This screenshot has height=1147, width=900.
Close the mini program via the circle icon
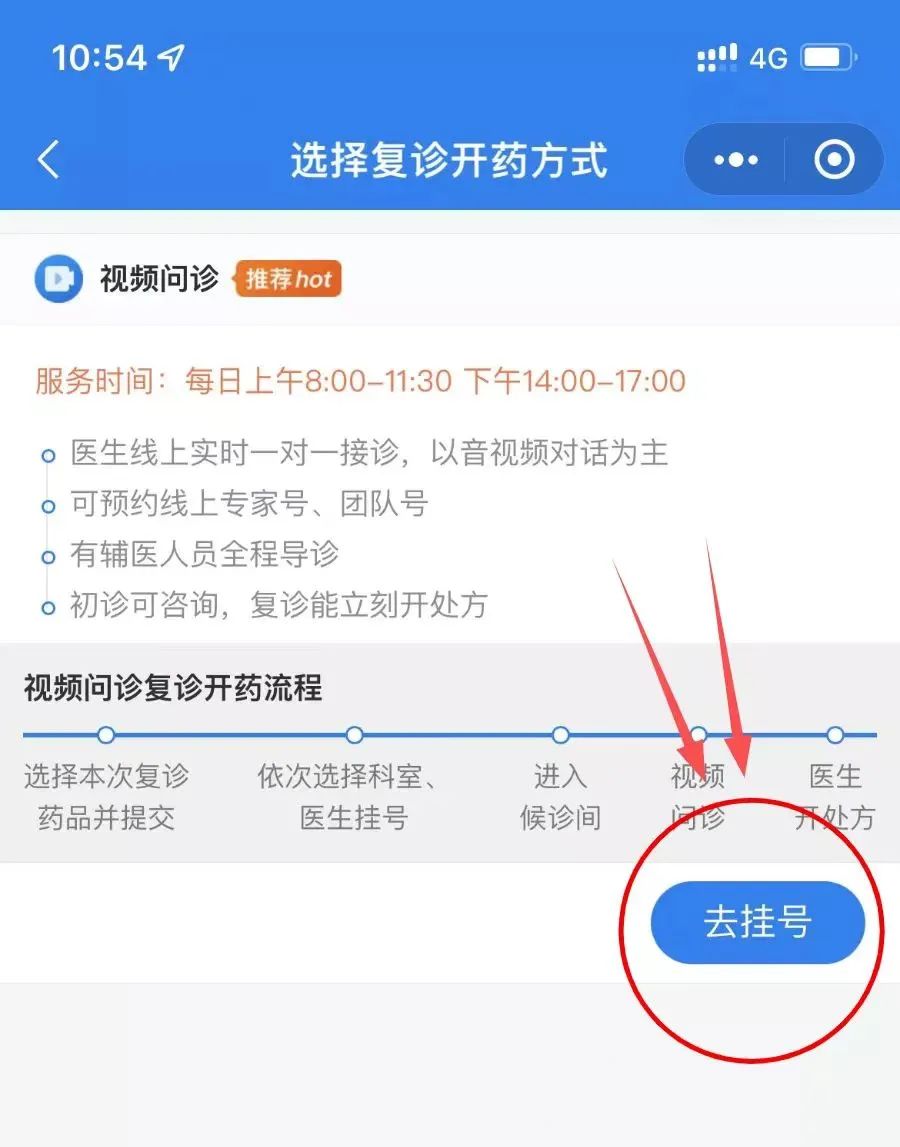tap(834, 160)
